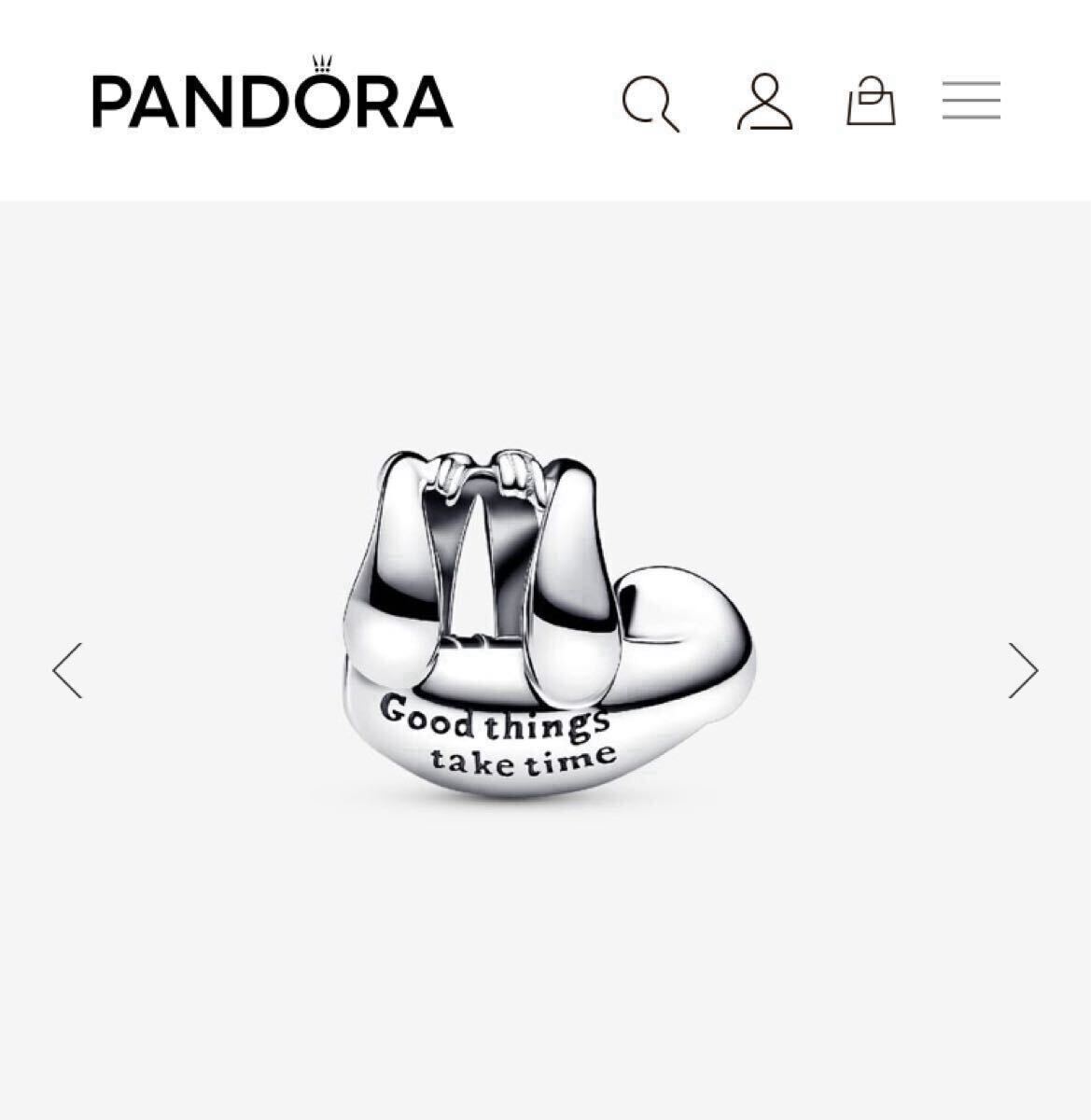Show the previous product image
Image resolution: width=1091 pixels, height=1120 pixels.
(x=68, y=670)
